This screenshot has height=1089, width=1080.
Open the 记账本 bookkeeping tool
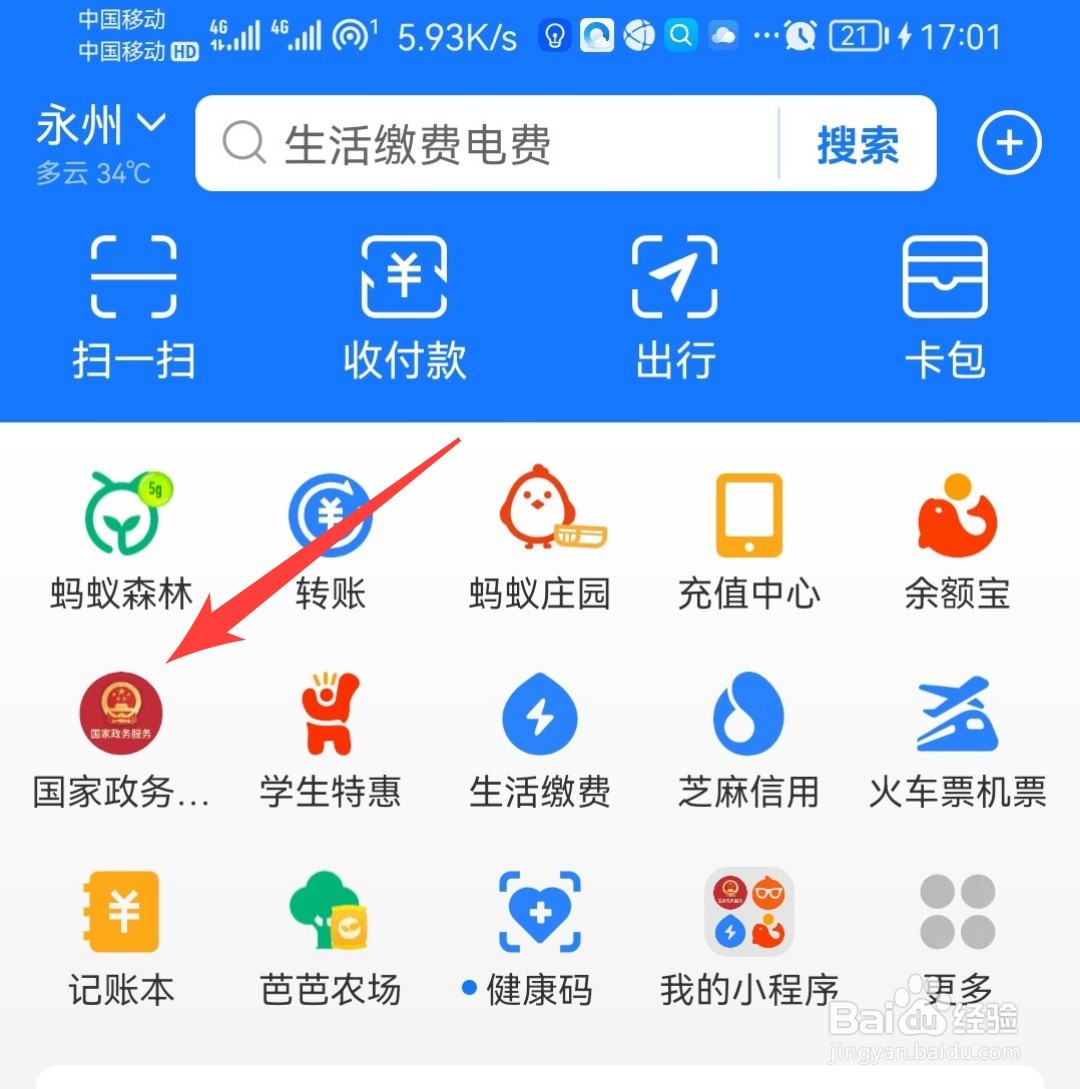click(x=120, y=930)
